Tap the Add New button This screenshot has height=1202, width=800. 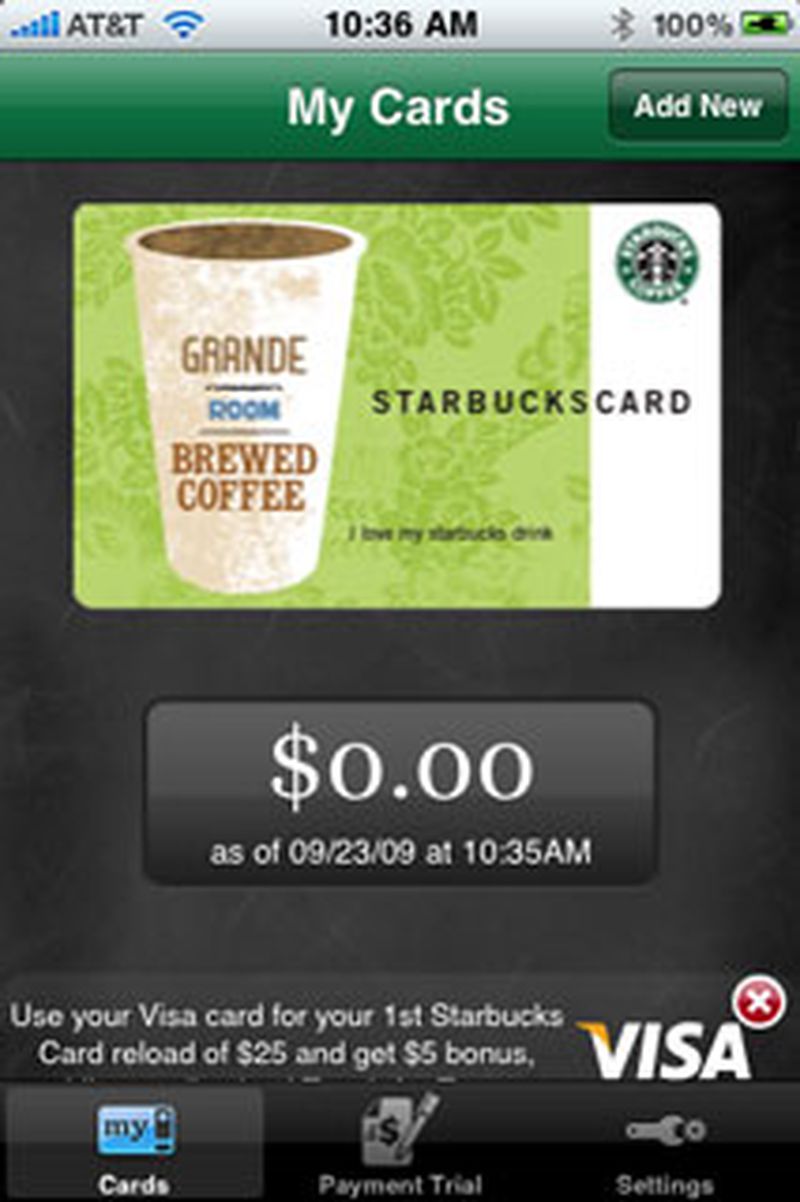[x=698, y=106]
